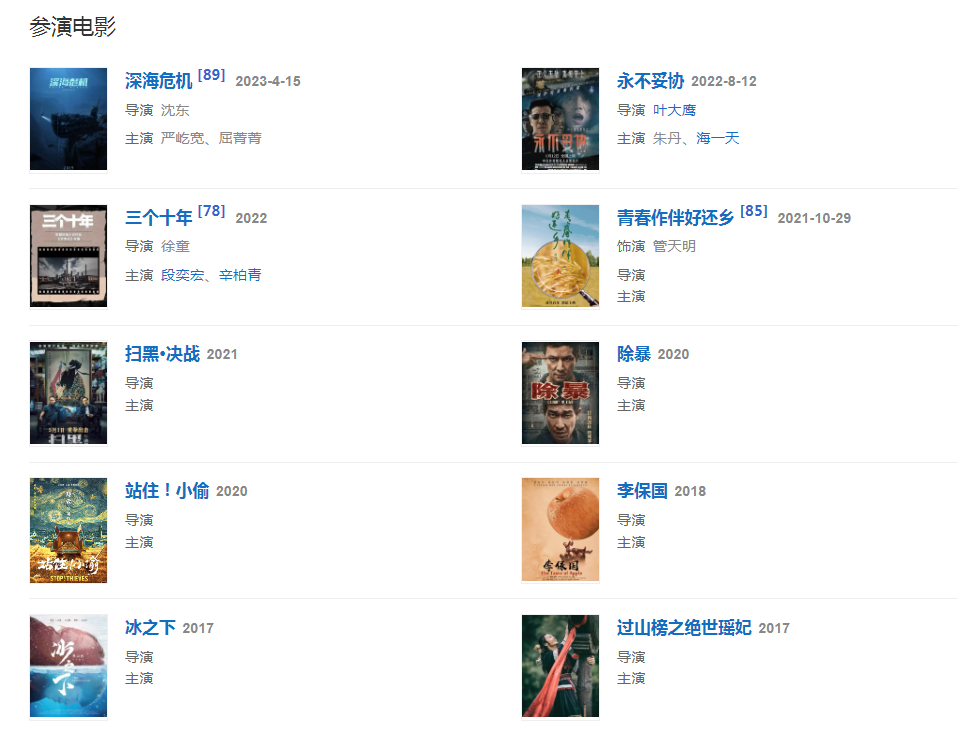Open the 青春作伴好还乡 movie title link
The image size is (958, 730).
tap(675, 218)
